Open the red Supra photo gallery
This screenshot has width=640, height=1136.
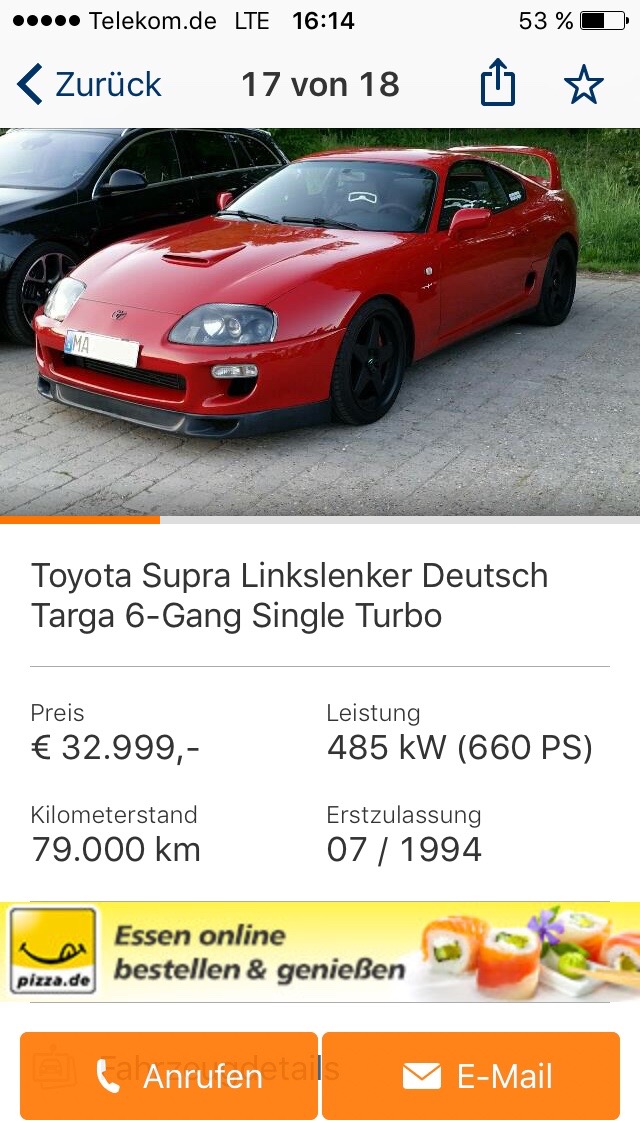click(x=320, y=320)
